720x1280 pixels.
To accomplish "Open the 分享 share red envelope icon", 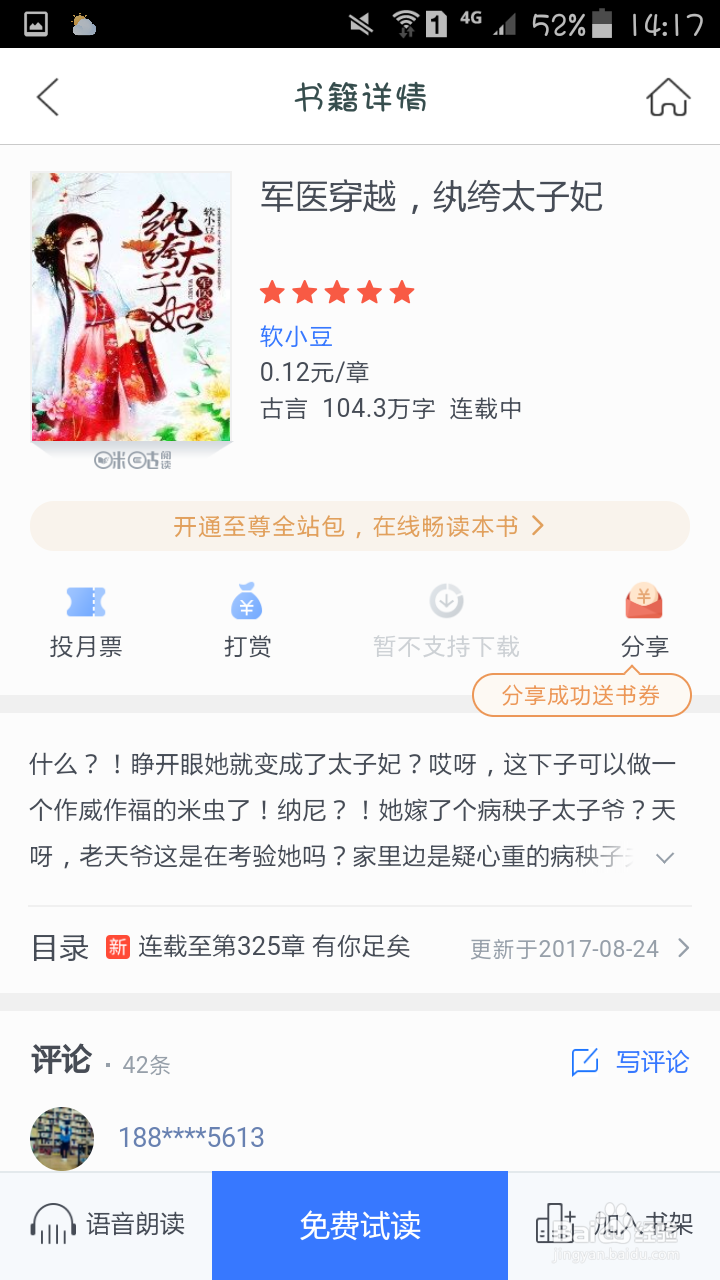I will coord(645,600).
